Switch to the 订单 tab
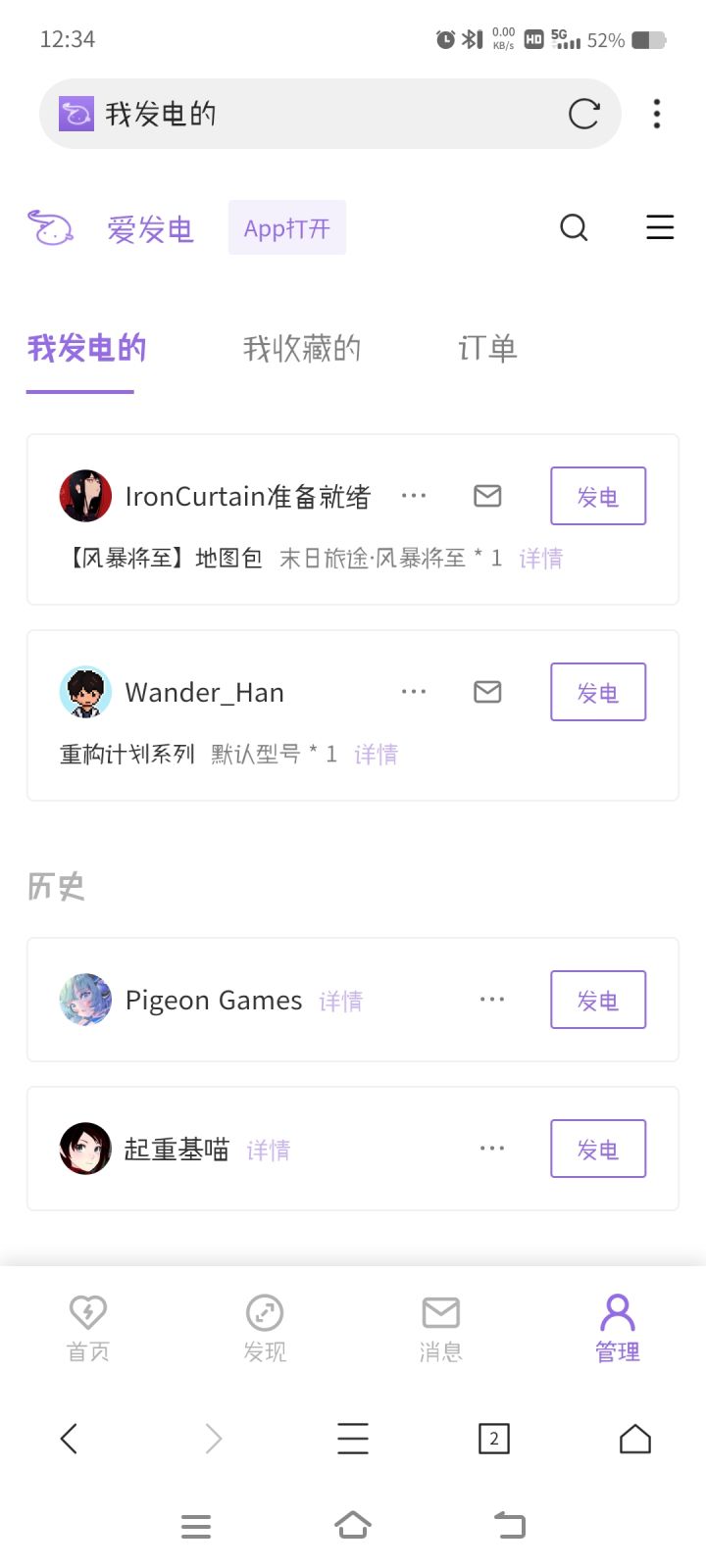706x1568 pixels. [488, 349]
